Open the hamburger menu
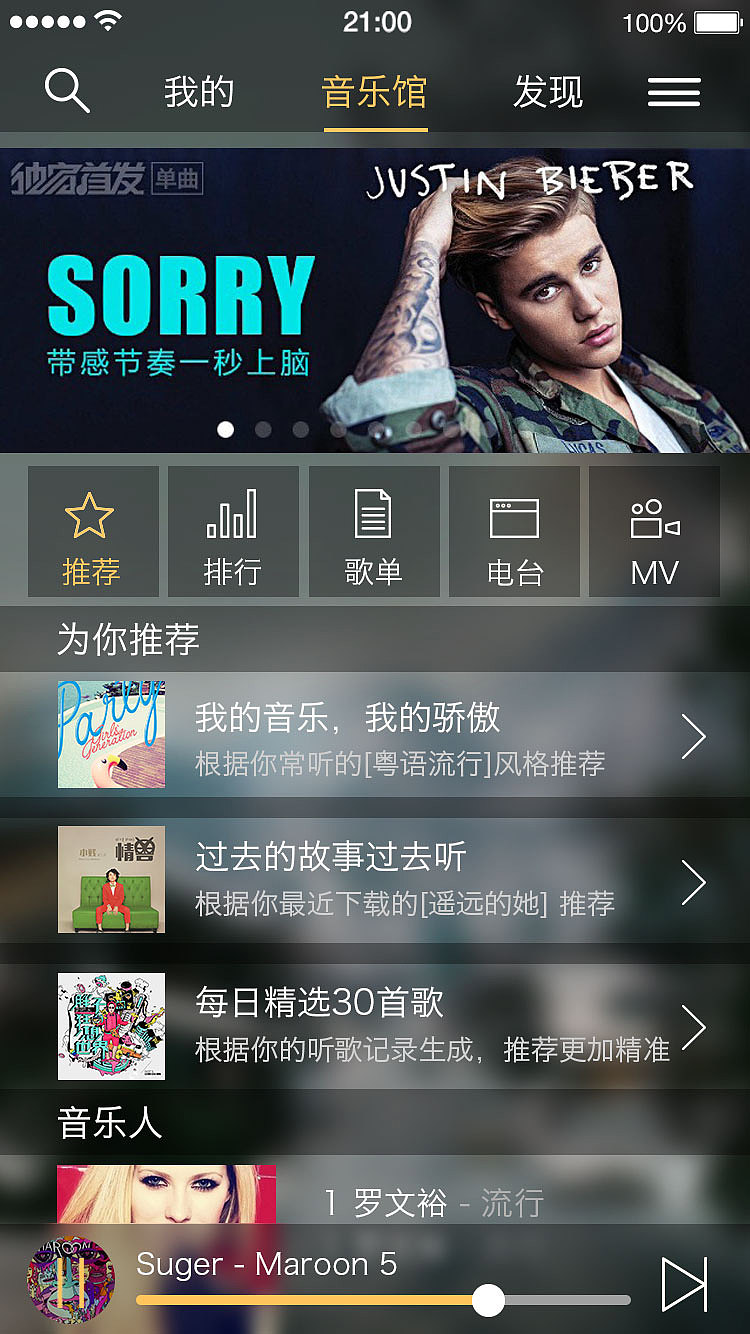750x1334 pixels. point(674,91)
